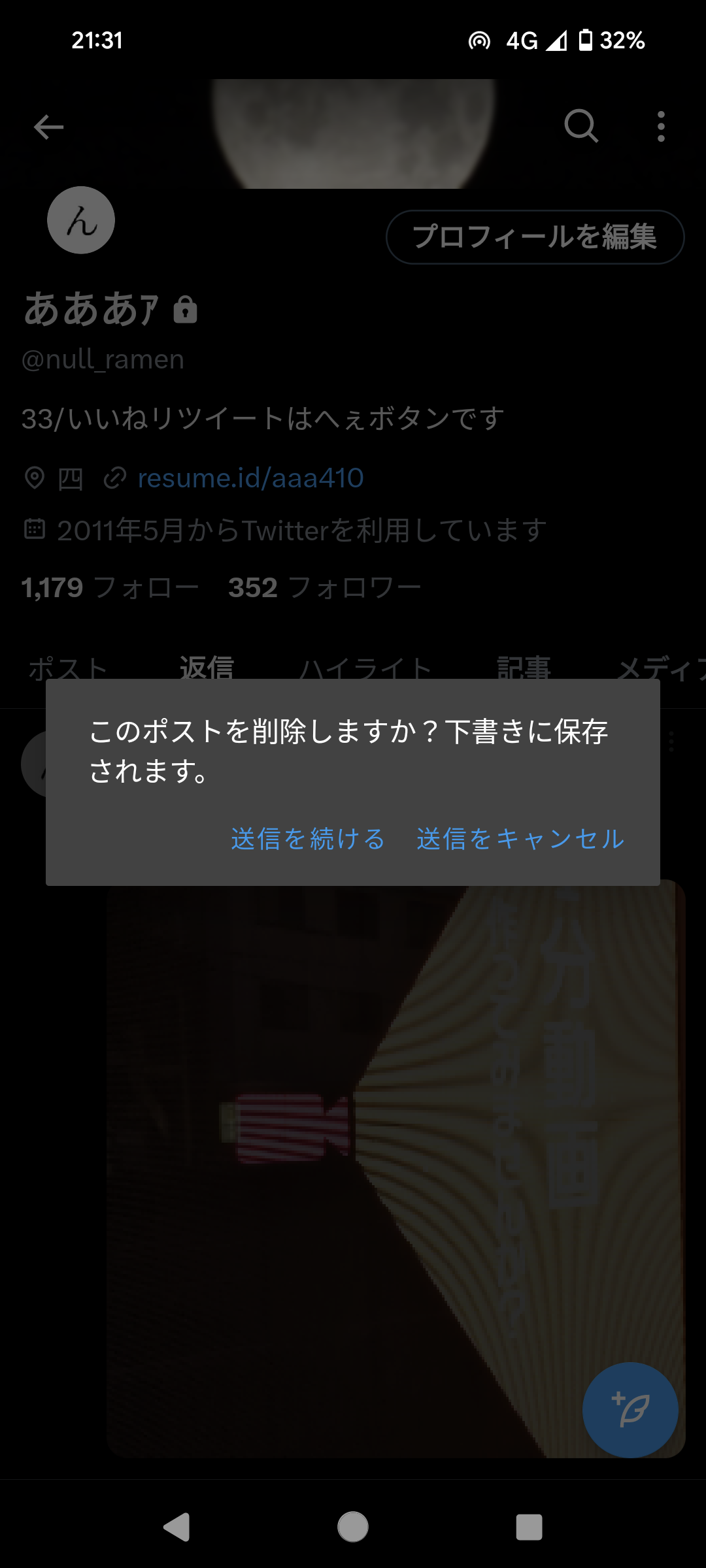Tap 送信を続ける to keep sending
The width and height of the screenshot is (706, 1568).
pyautogui.click(x=308, y=839)
